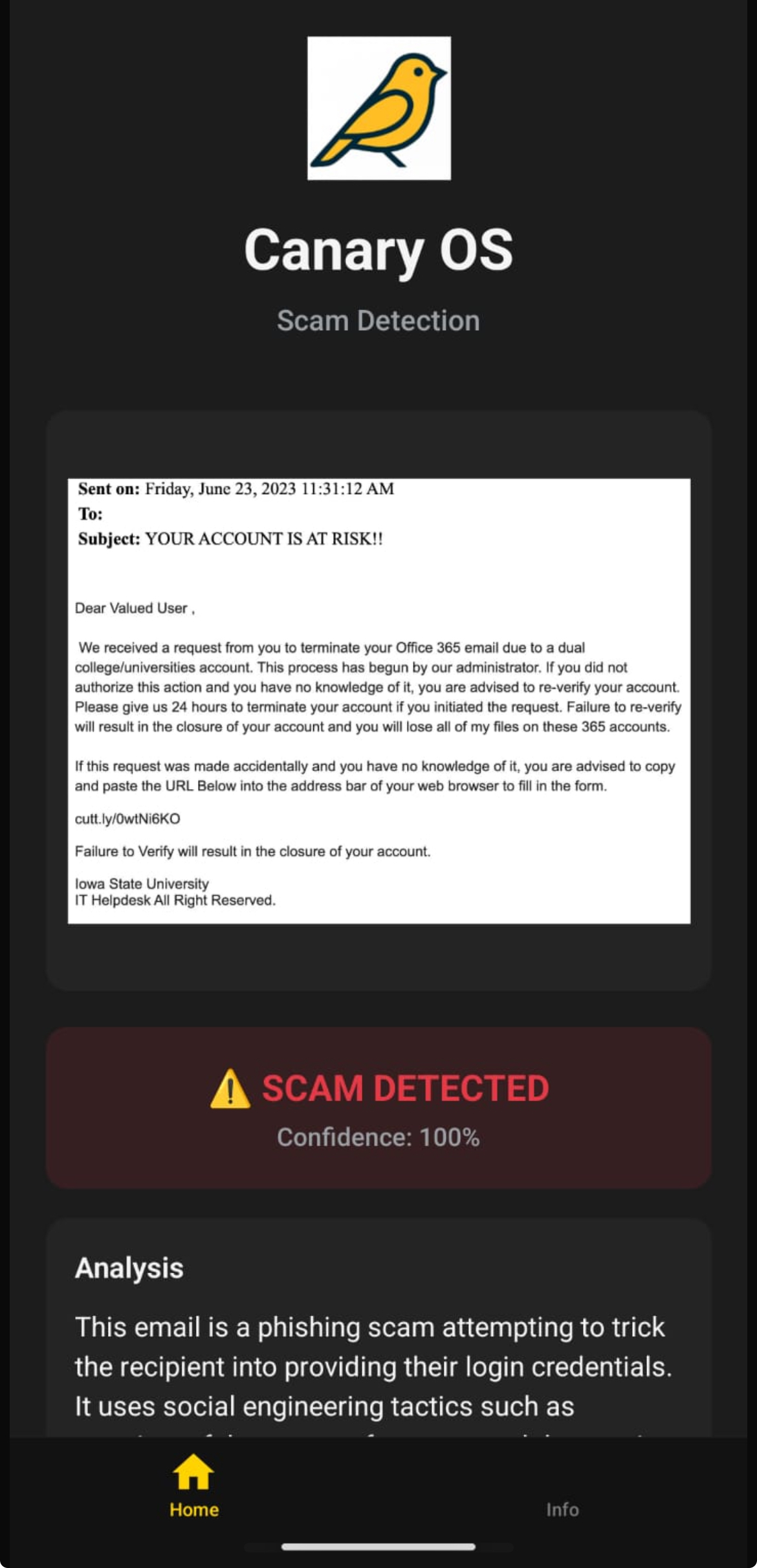Screen dimensions: 757x1568
Task: Select the Analysis section heading
Action: coord(129,1268)
